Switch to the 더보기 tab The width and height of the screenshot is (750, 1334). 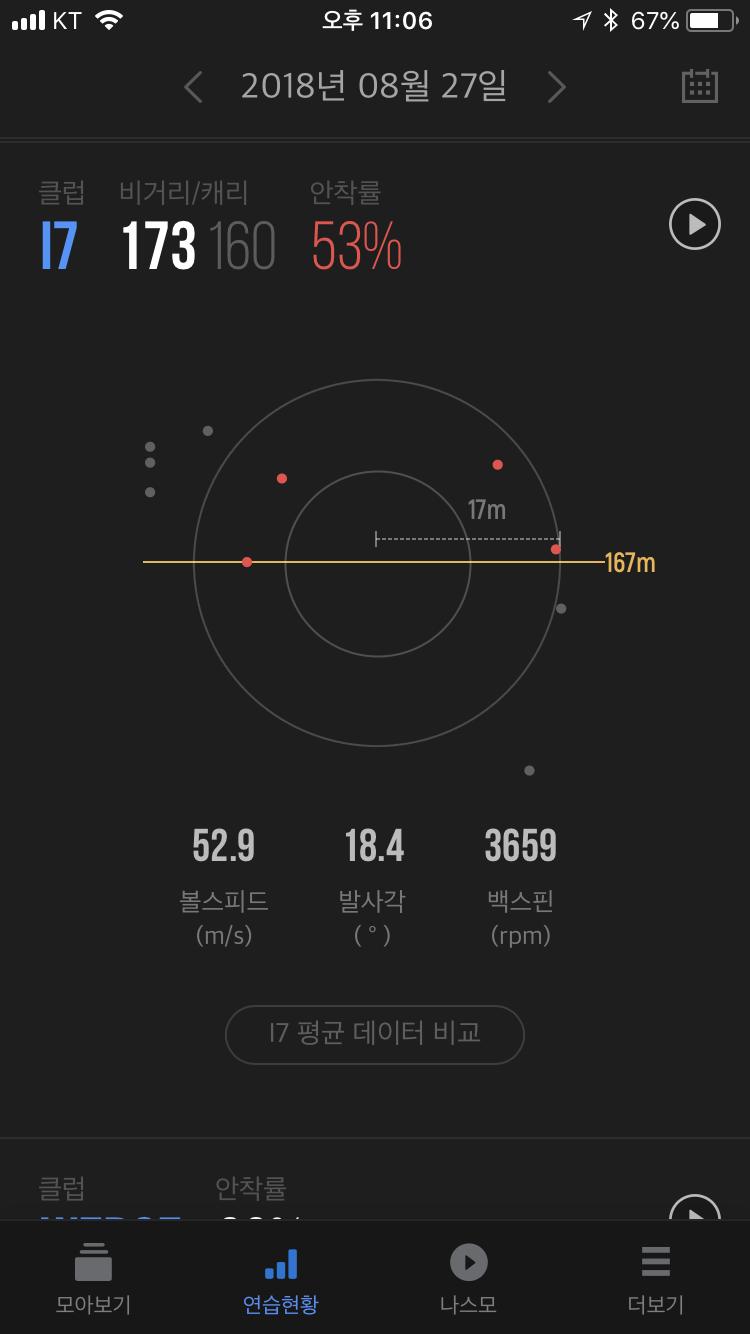655,1278
